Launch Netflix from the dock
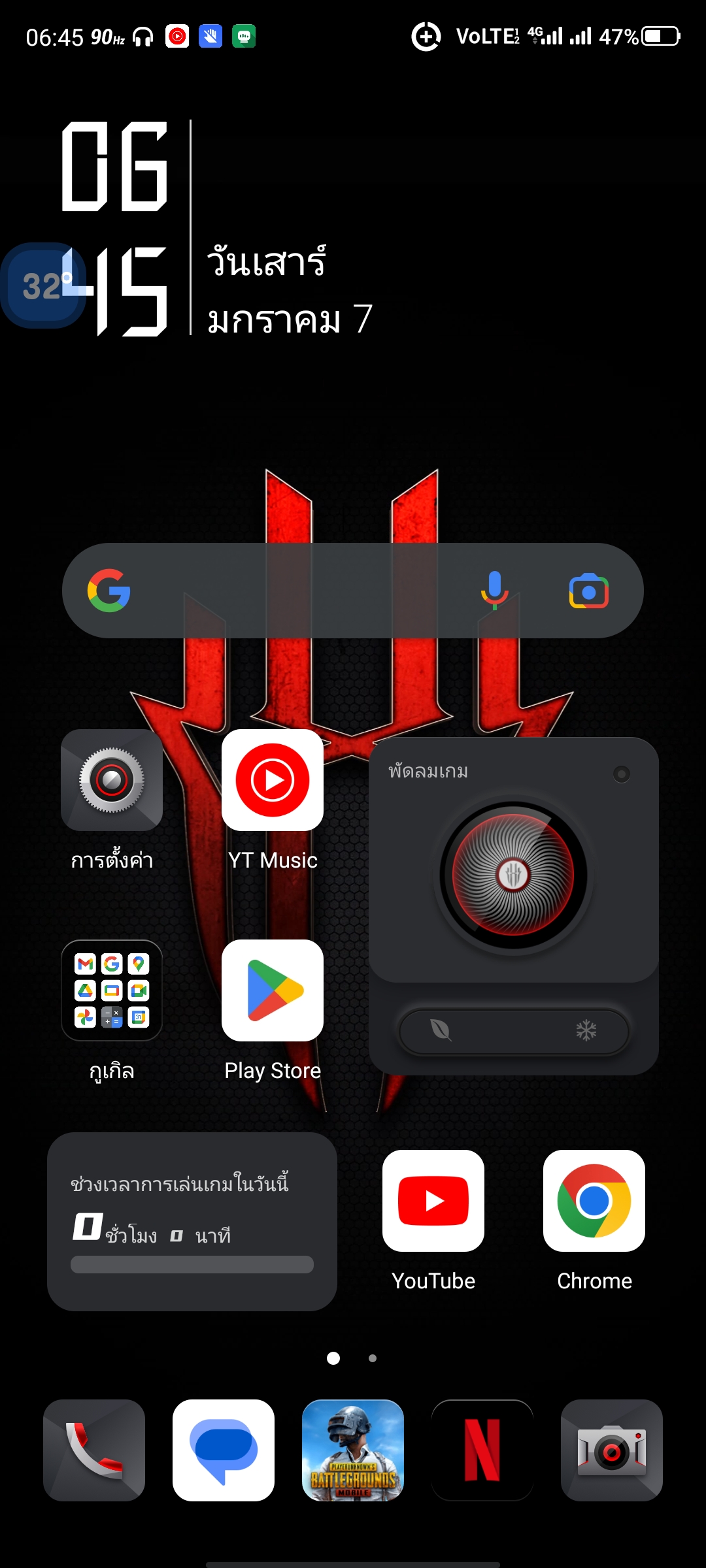The width and height of the screenshot is (706, 1568). pos(482,1450)
